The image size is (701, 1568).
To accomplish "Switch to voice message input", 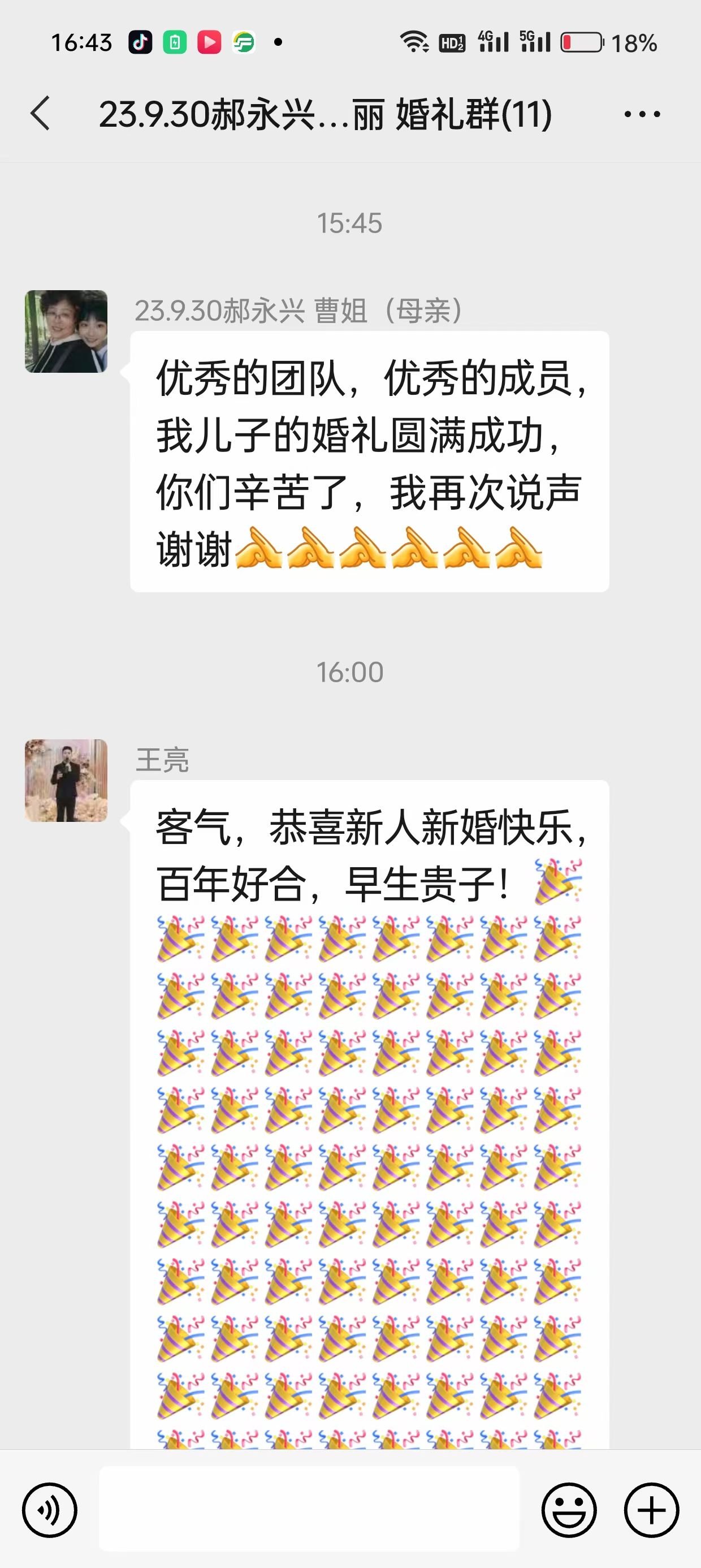I will (x=50, y=1510).
